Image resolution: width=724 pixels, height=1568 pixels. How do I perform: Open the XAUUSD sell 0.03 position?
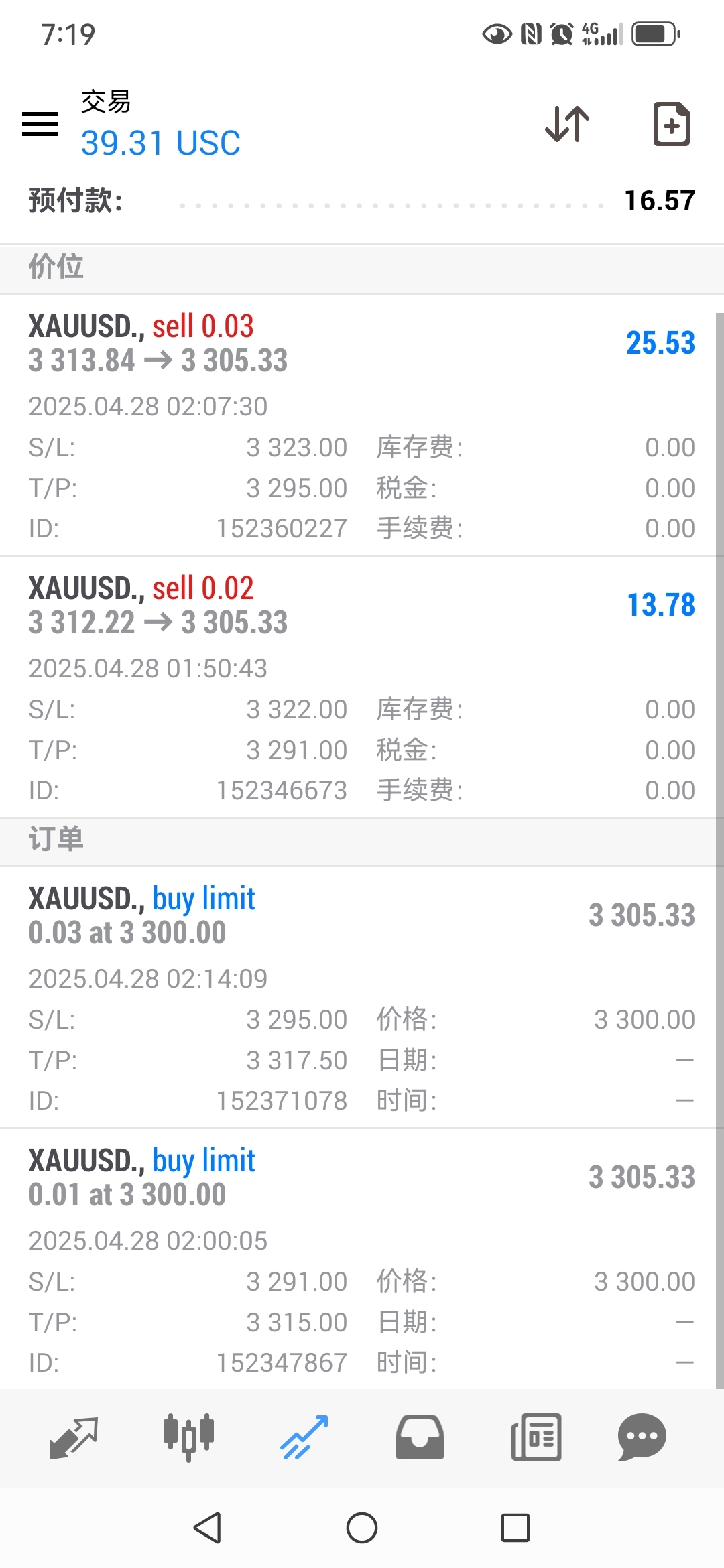362,426
